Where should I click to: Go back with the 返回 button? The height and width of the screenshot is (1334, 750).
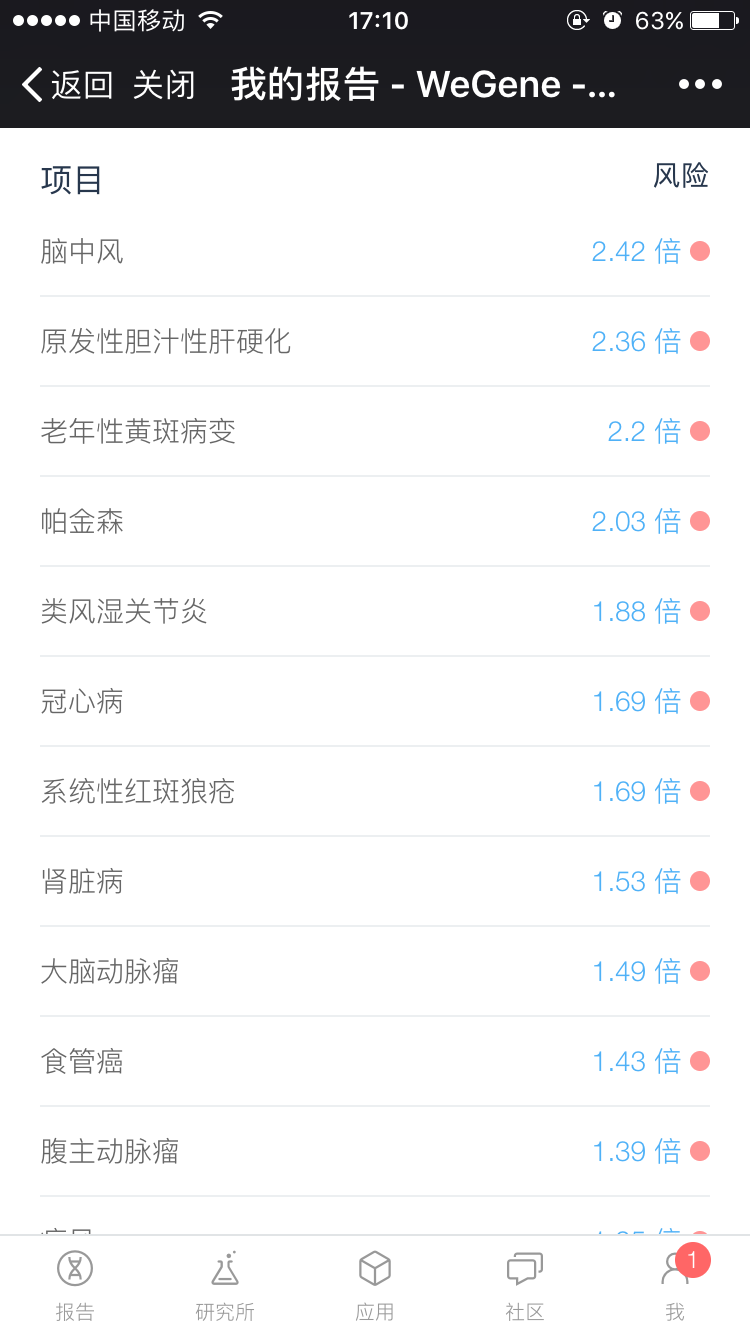(67, 85)
